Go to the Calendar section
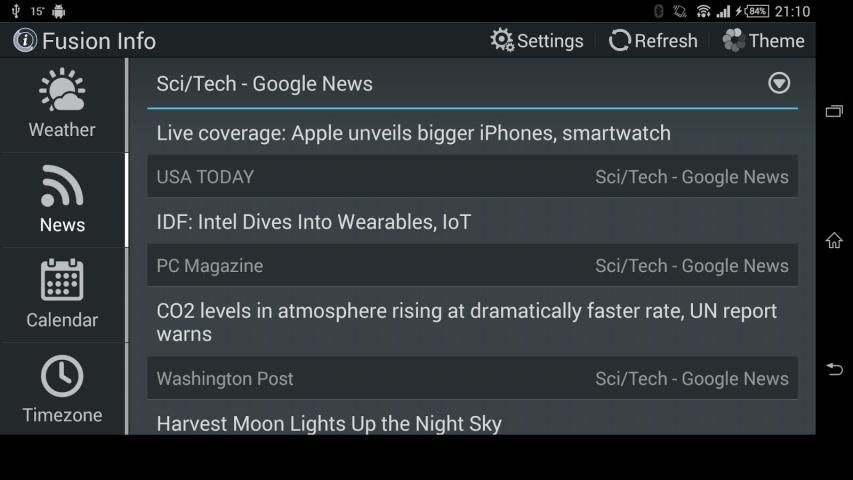Viewport: 853px width, 480px height. (62, 295)
